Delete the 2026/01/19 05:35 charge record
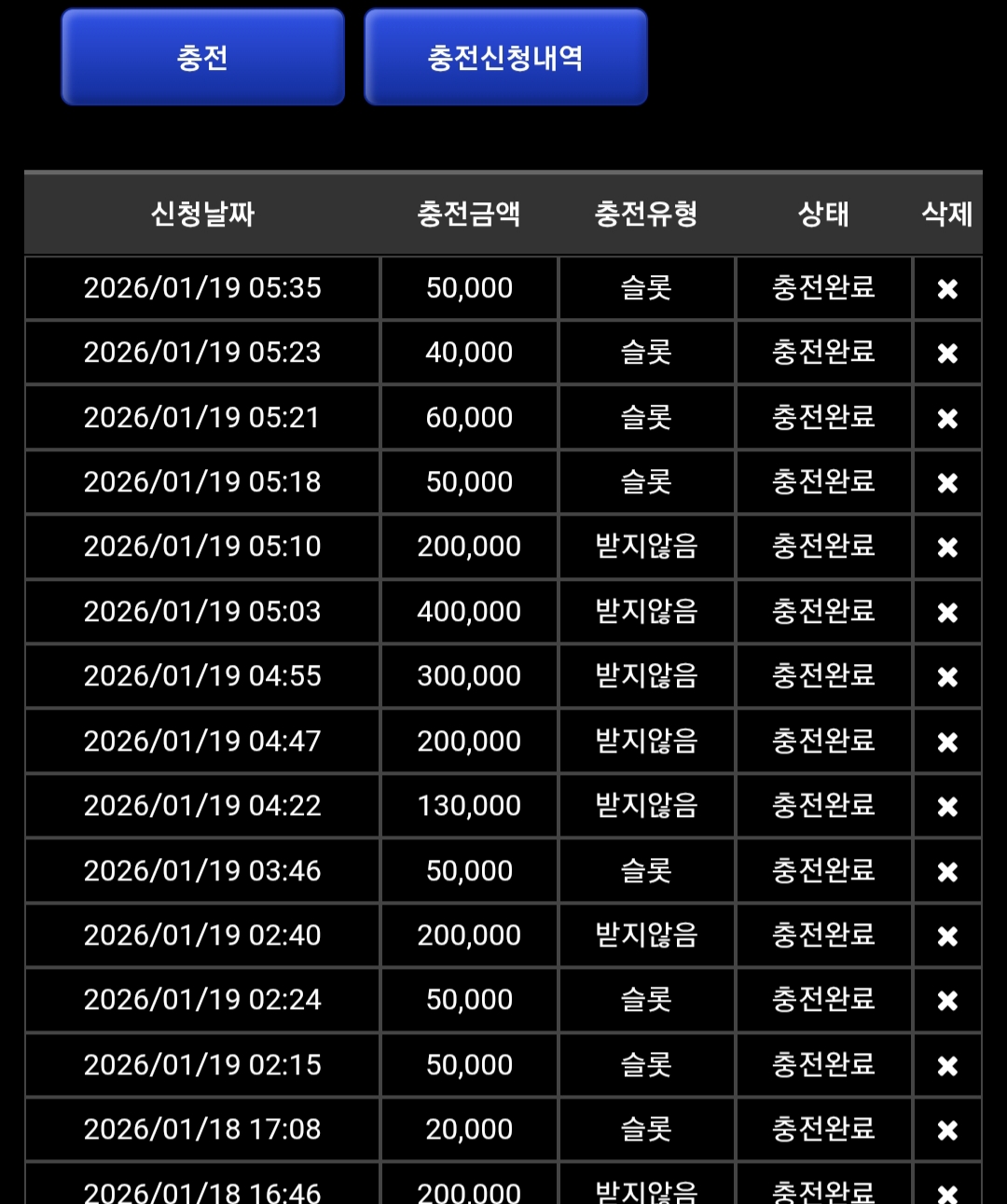Screen dimensions: 1007x1204 (x=947, y=289)
